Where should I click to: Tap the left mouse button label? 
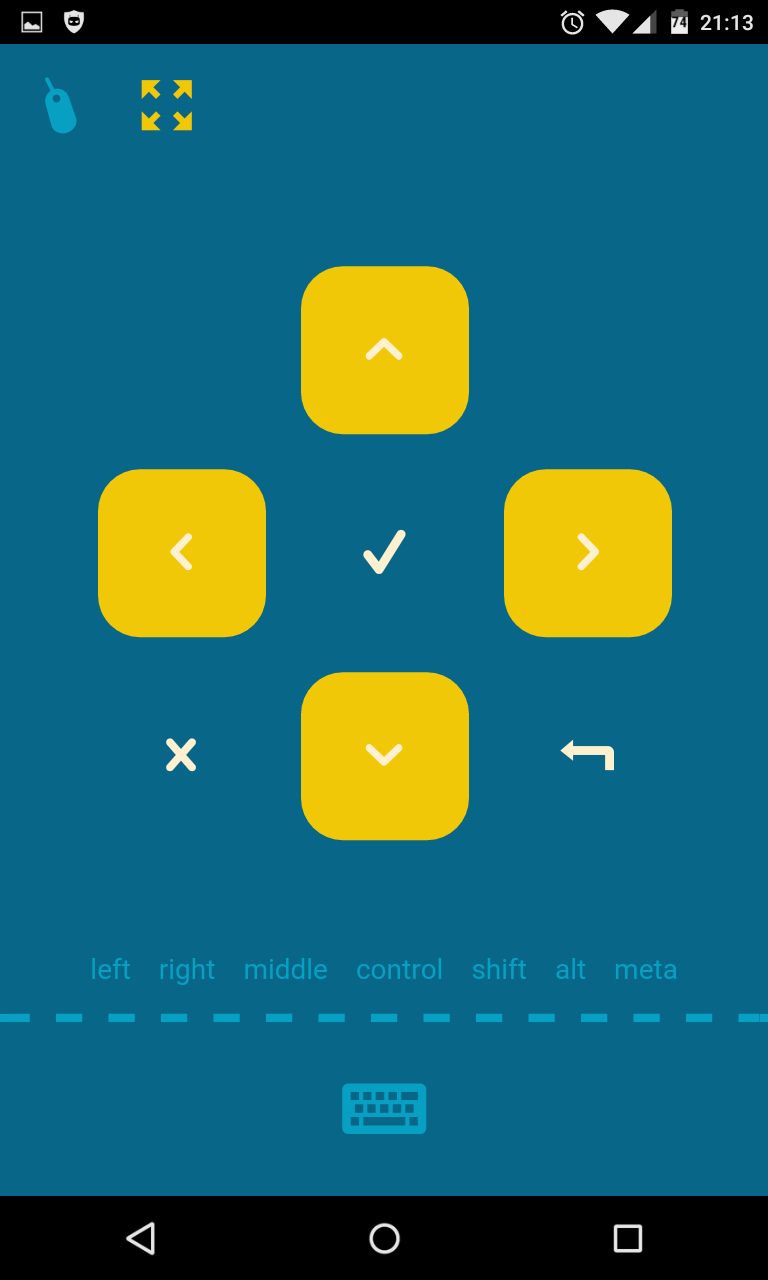(110, 969)
